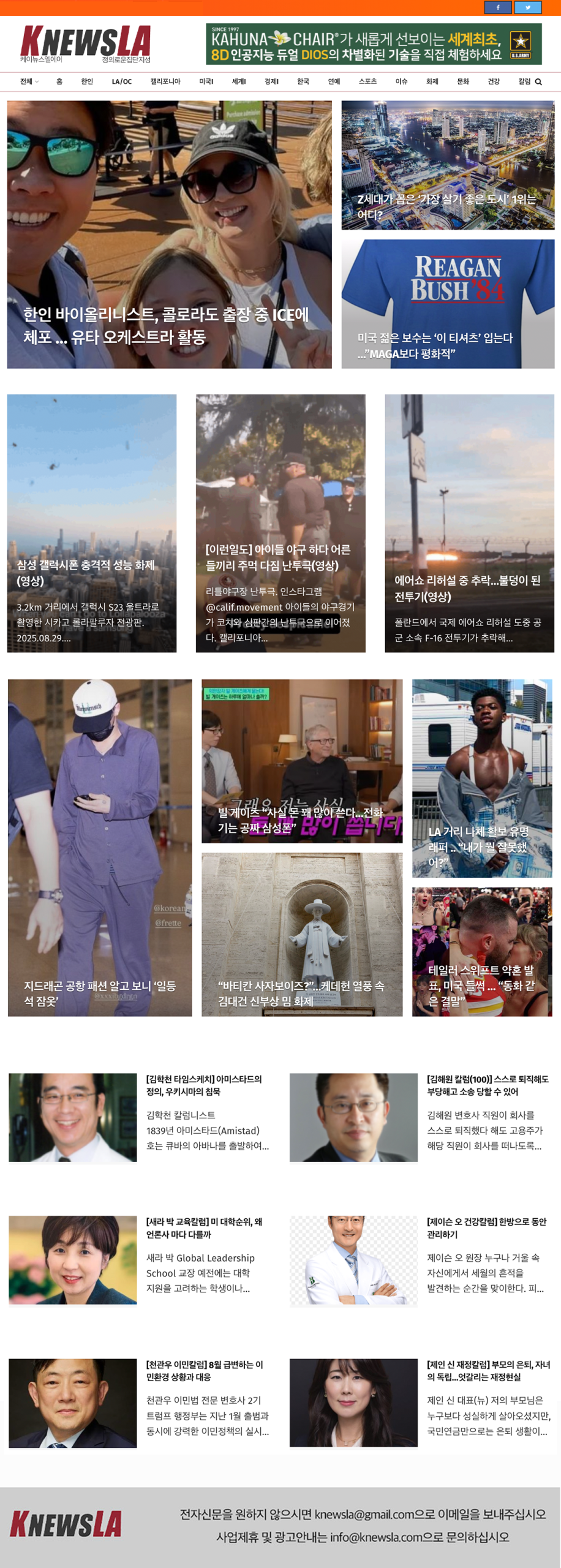561x1568 pixels.
Task: Open 천관우 이민칼럼 column
Action: coord(205,1371)
